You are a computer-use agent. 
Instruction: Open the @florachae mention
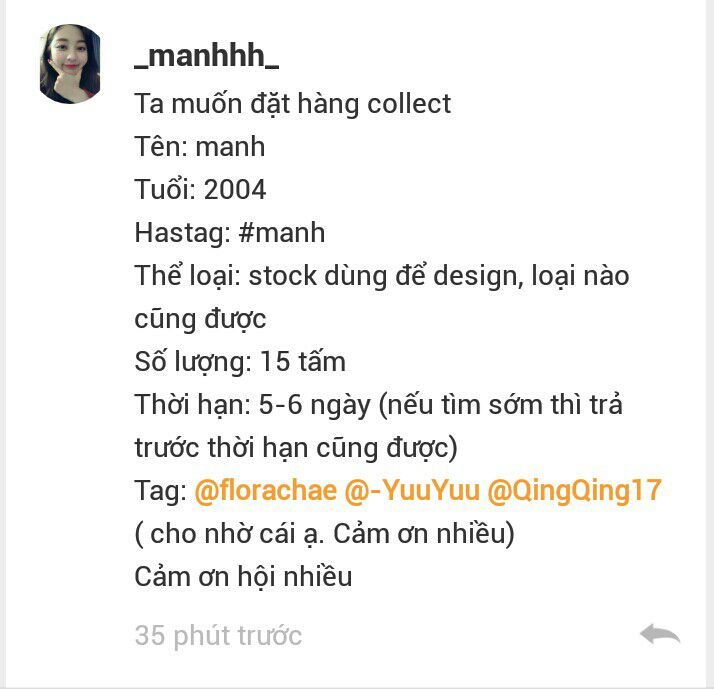coord(264,491)
